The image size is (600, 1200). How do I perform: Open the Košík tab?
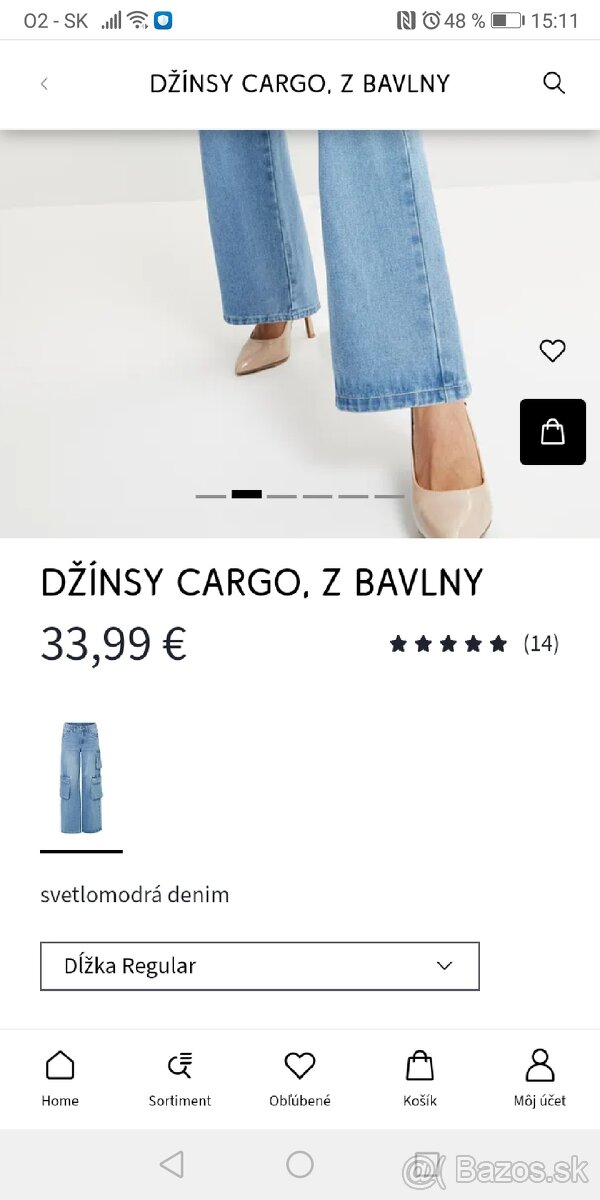420,1078
